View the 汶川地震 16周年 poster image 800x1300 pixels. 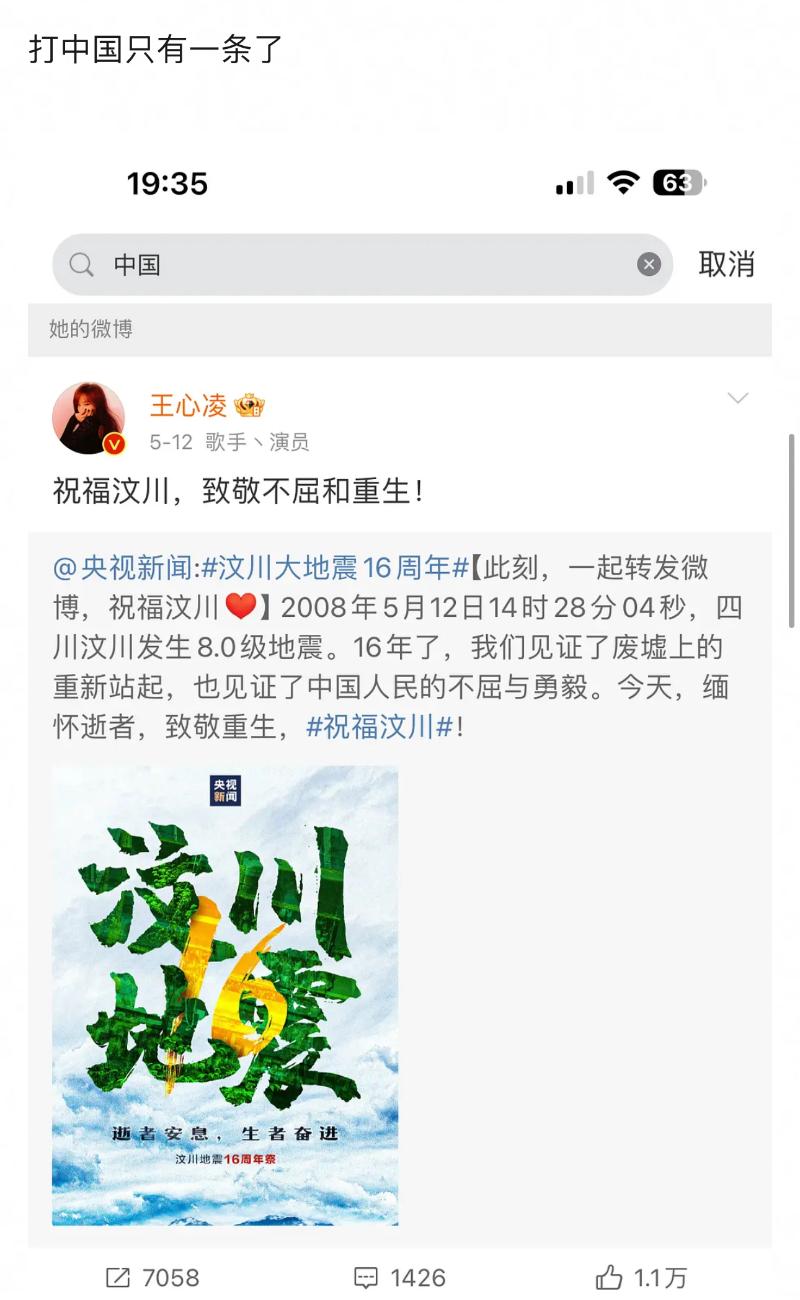coord(225,995)
